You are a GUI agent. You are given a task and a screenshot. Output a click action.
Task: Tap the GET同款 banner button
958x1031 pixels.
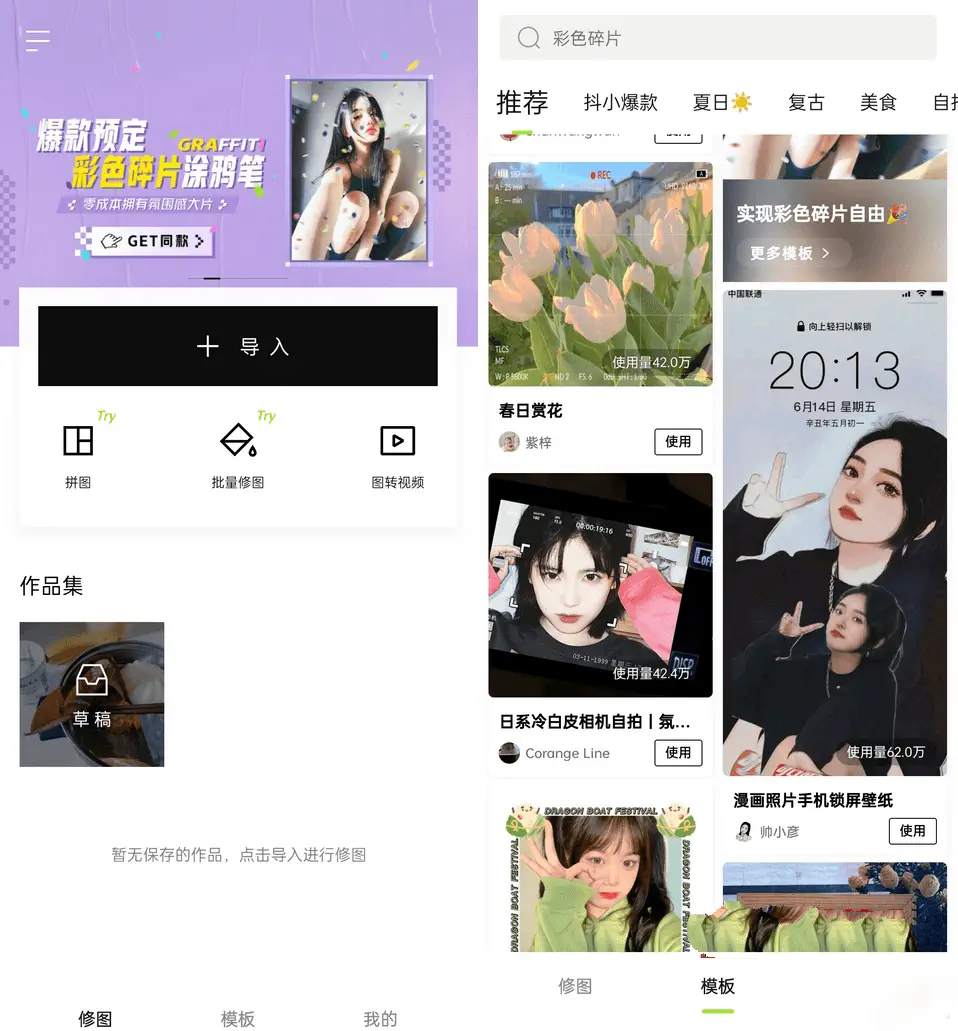click(x=152, y=241)
